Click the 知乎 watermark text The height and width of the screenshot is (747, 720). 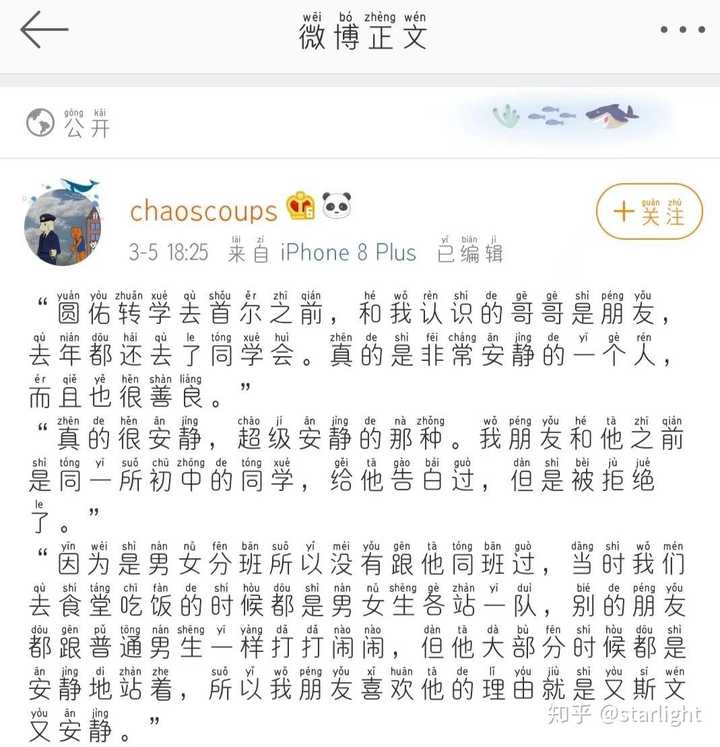[x=569, y=715]
